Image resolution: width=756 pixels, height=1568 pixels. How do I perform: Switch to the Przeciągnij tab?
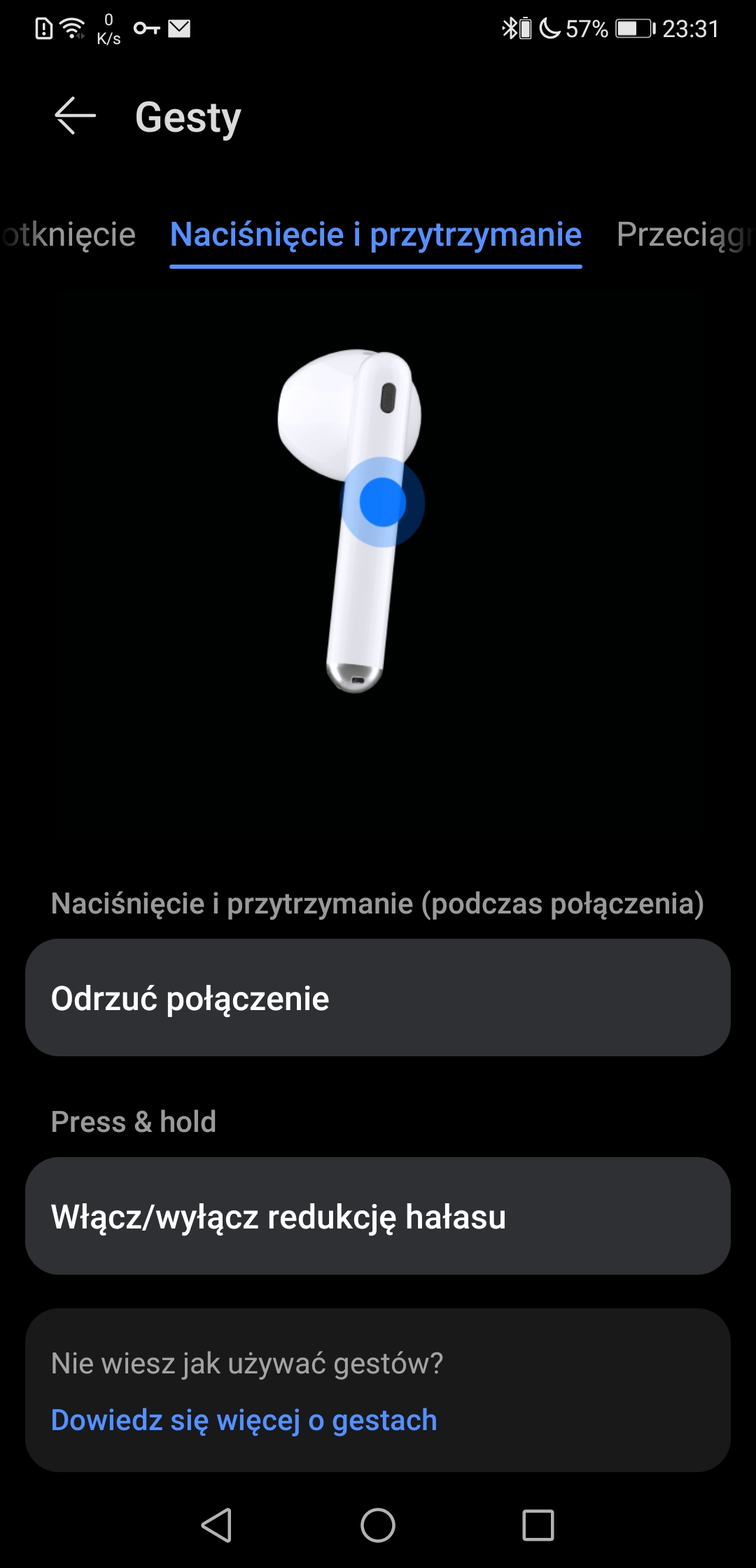click(685, 234)
